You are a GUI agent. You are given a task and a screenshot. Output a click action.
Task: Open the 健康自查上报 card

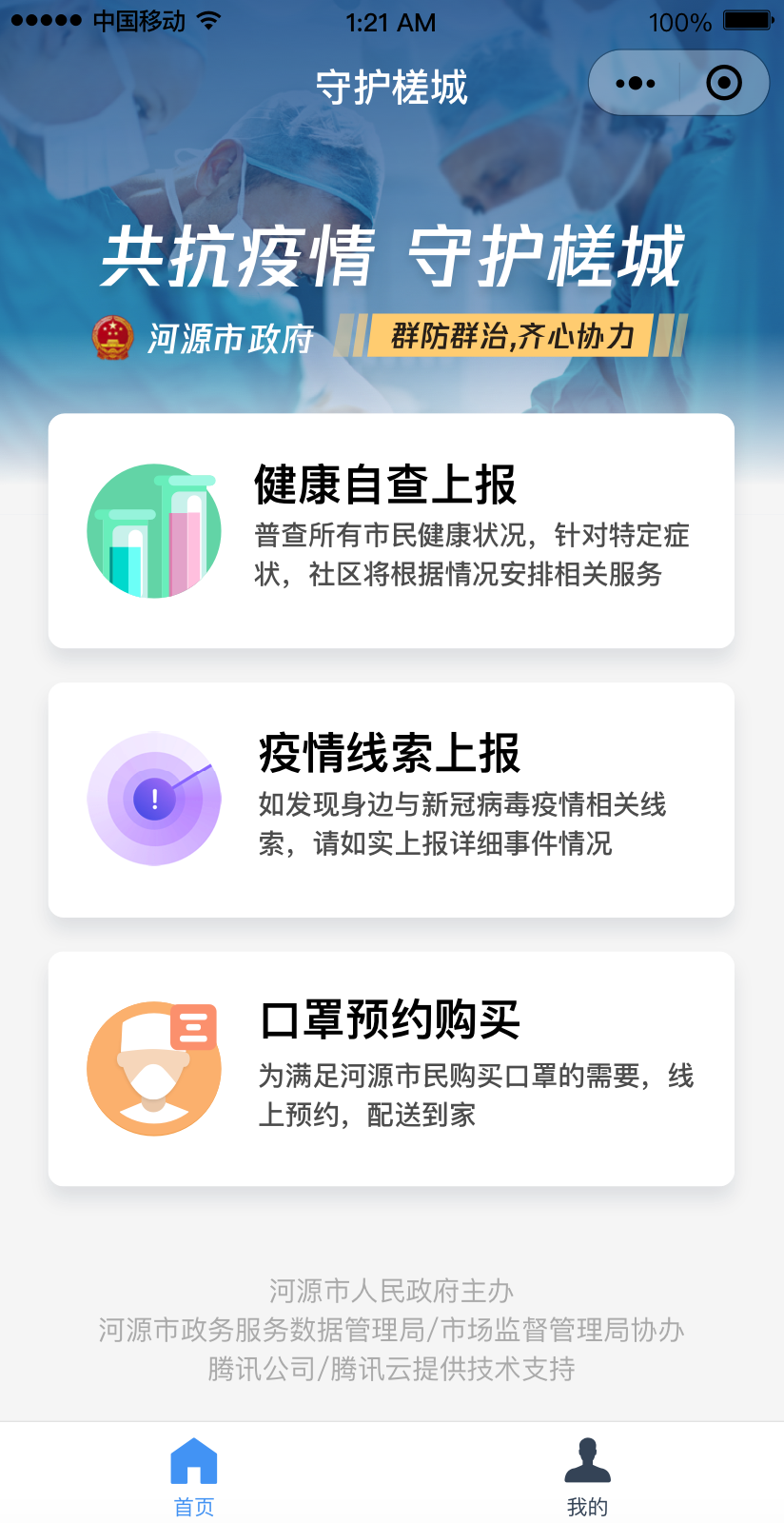pyautogui.click(x=391, y=531)
